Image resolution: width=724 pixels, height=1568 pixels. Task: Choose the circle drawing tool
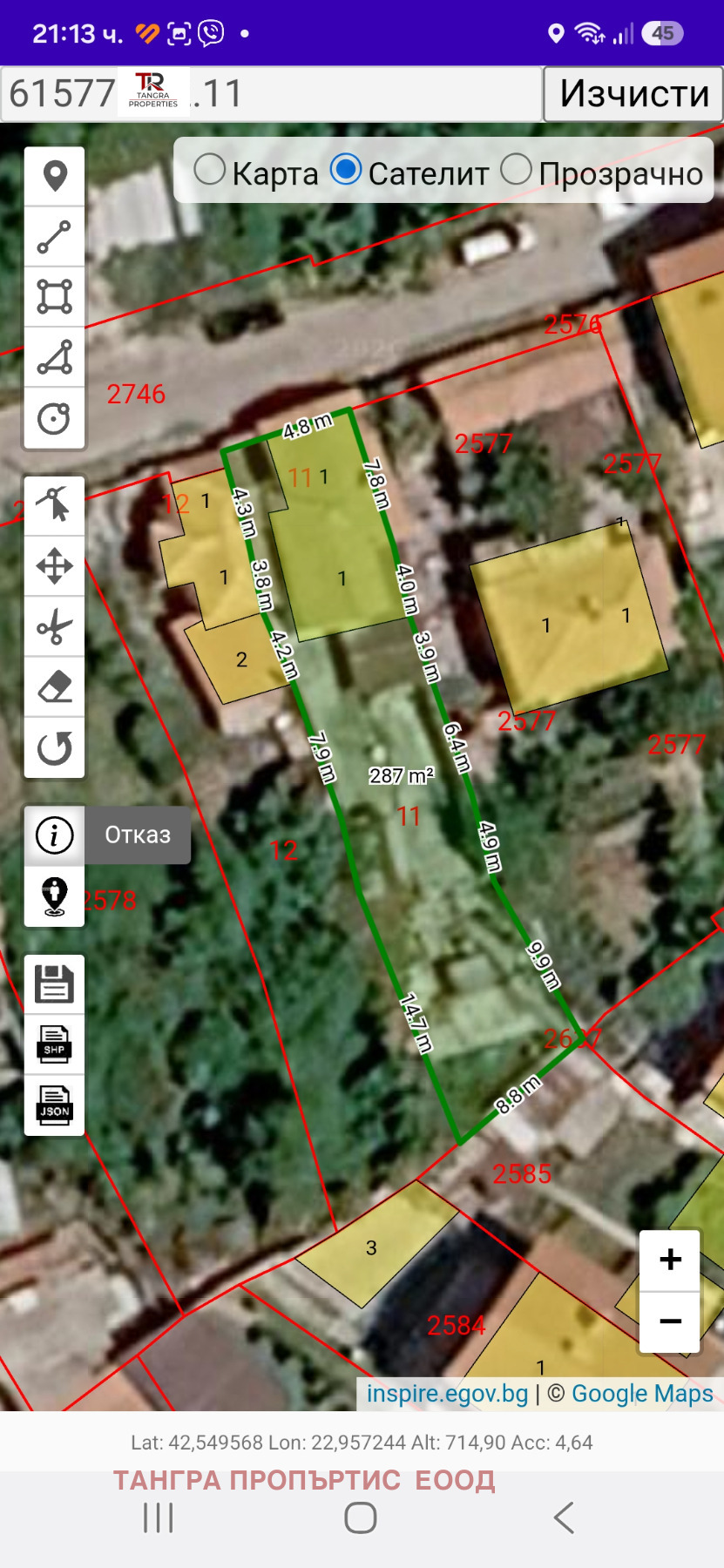tap(55, 418)
